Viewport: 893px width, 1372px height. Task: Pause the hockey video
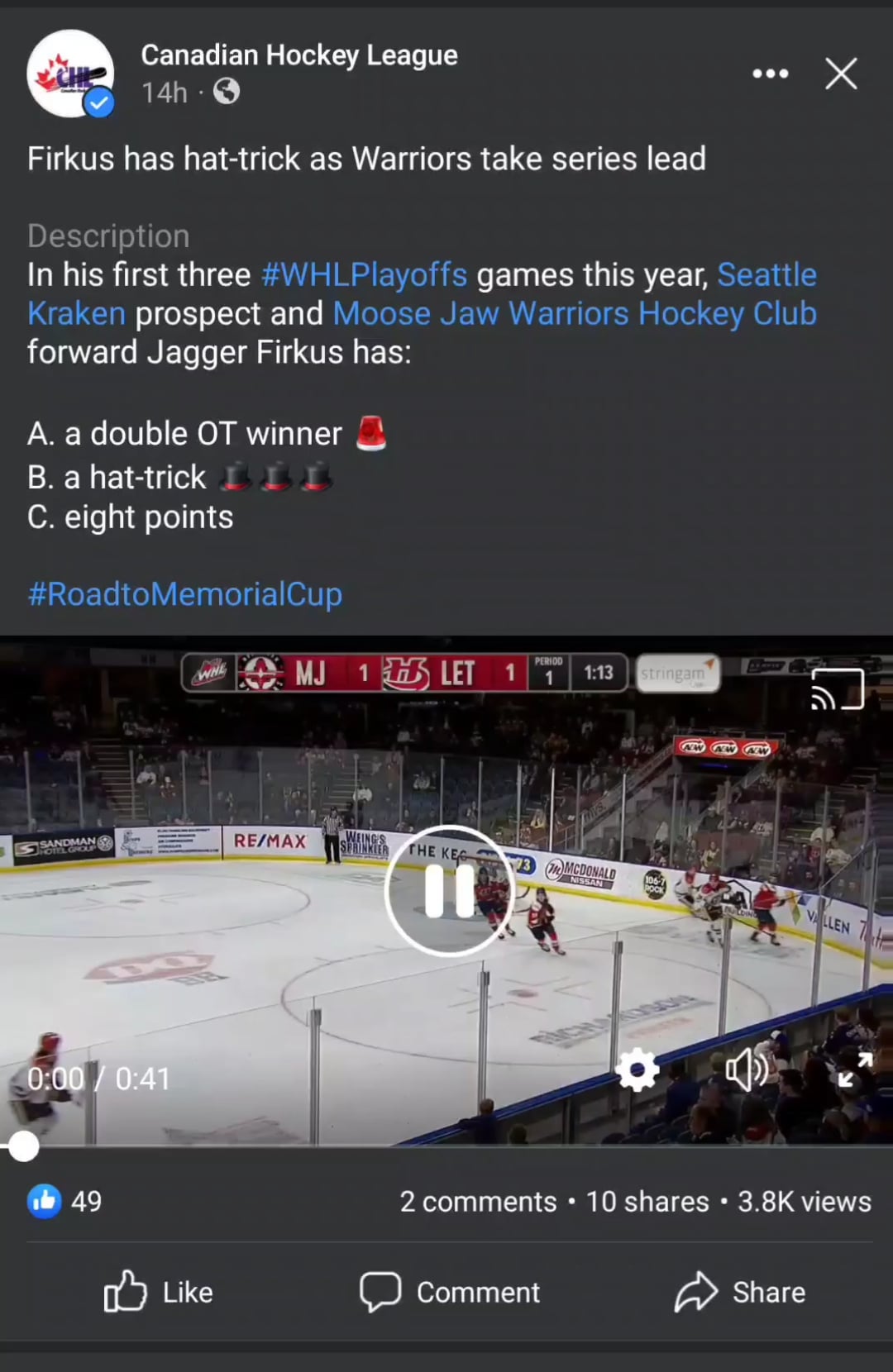click(x=450, y=891)
